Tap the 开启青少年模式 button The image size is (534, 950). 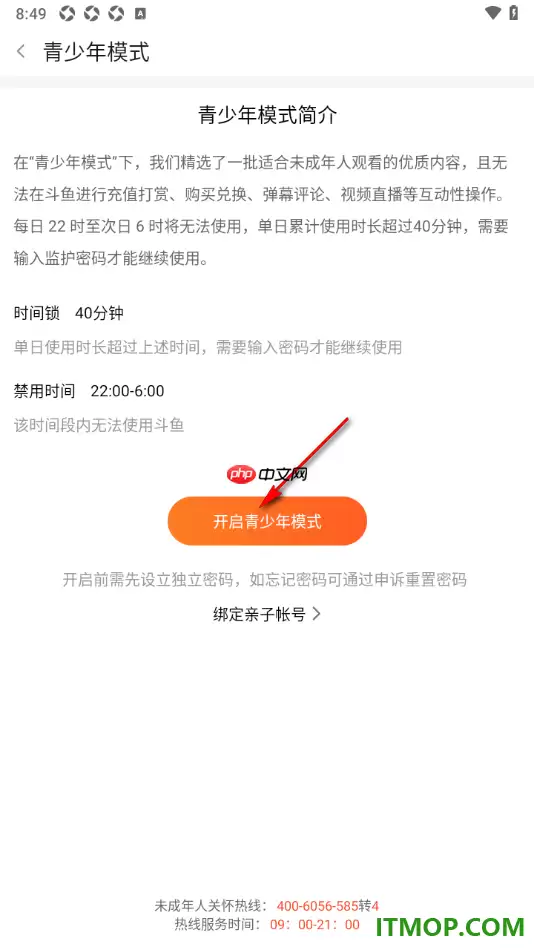267,521
